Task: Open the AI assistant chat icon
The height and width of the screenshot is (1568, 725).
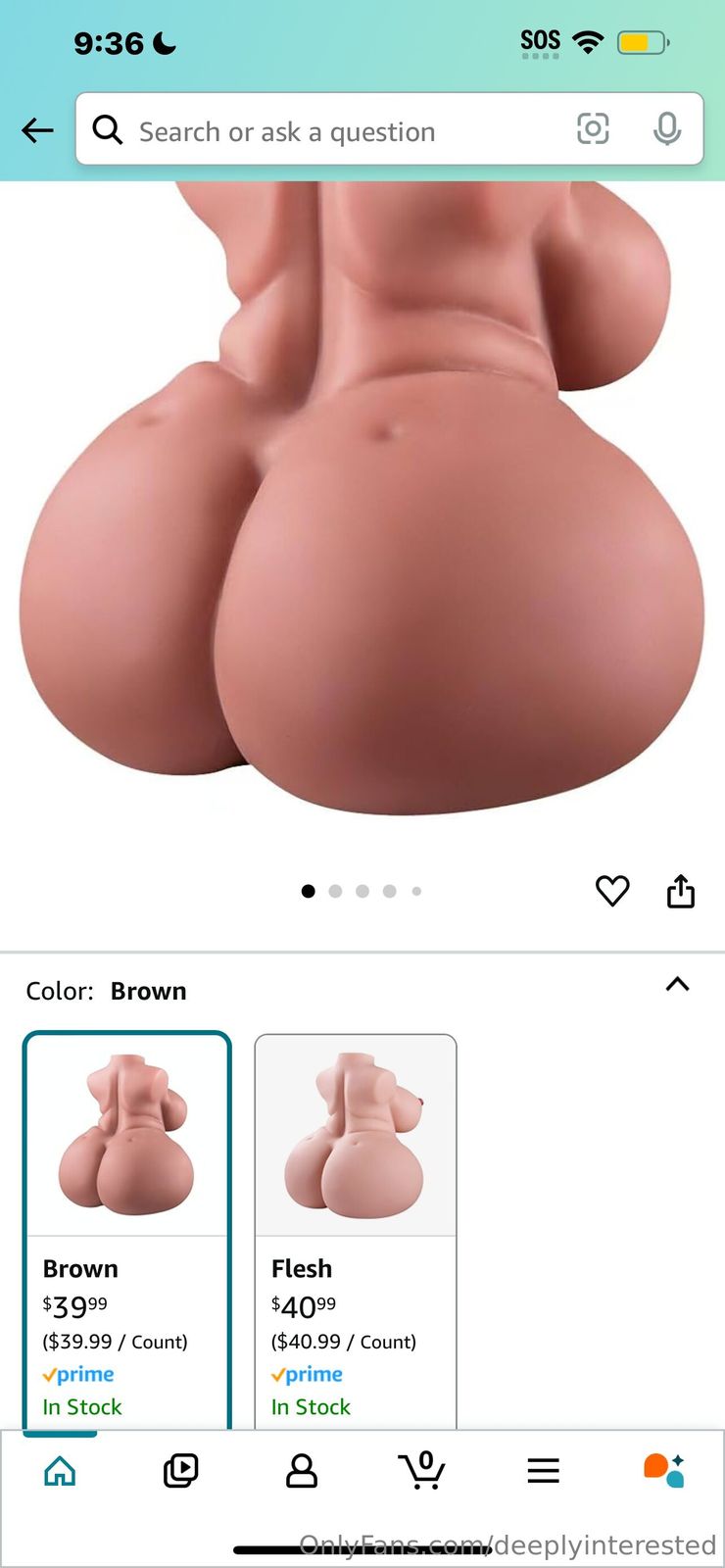Action: pyautogui.click(x=663, y=1470)
